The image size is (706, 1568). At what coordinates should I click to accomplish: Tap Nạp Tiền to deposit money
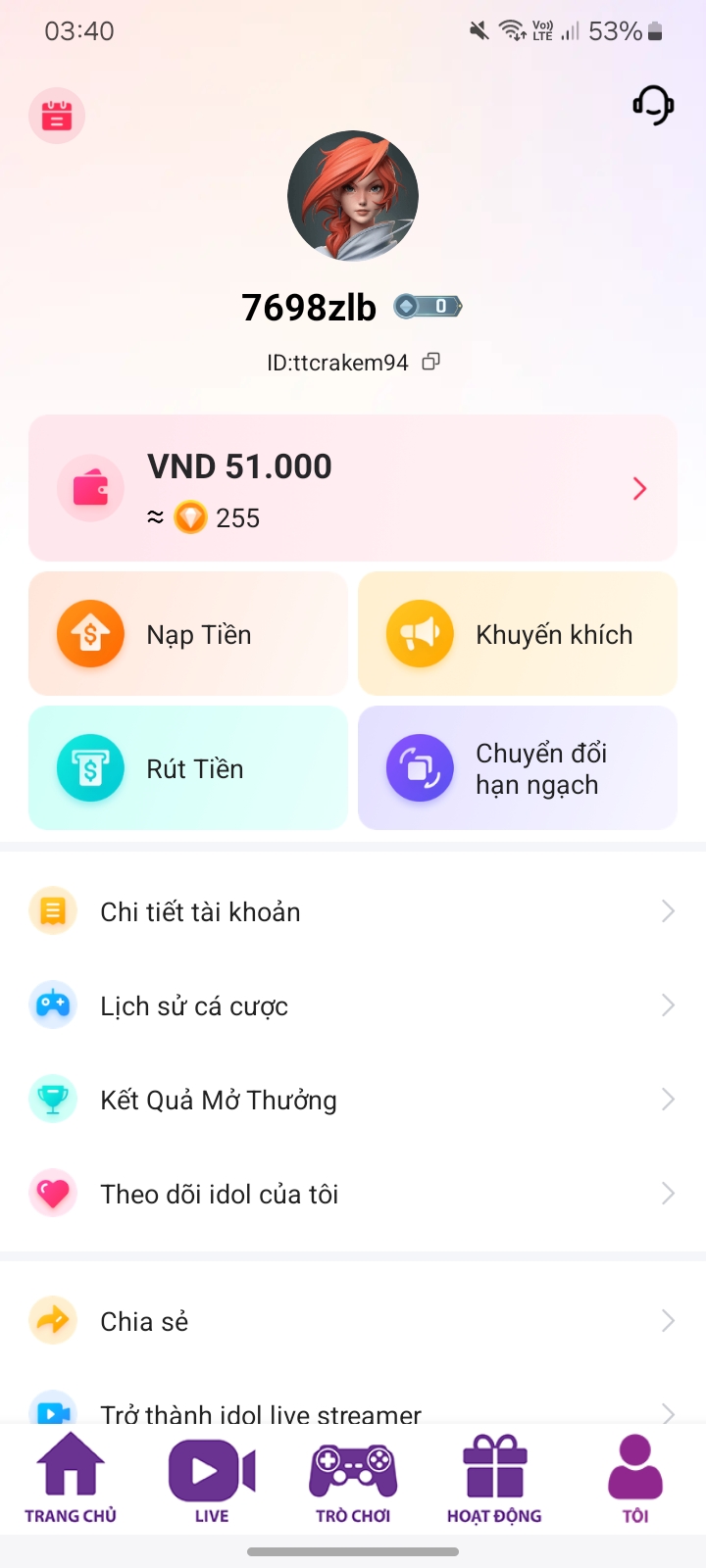pyautogui.click(x=188, y=634)
